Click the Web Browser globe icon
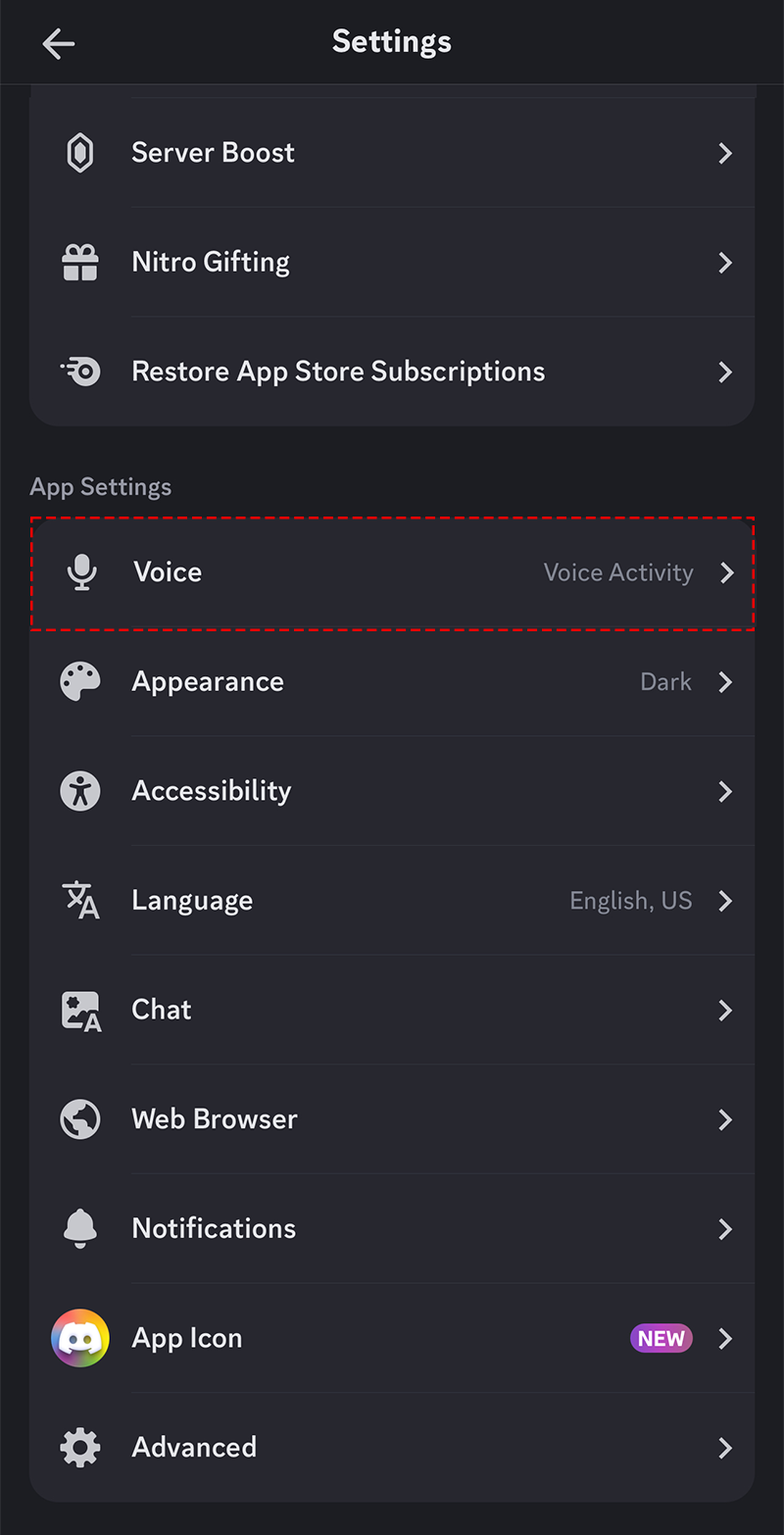Image resolution: width=784 pixels, height=1535 pixels. pyautogui.click(x=81, y=1119)
